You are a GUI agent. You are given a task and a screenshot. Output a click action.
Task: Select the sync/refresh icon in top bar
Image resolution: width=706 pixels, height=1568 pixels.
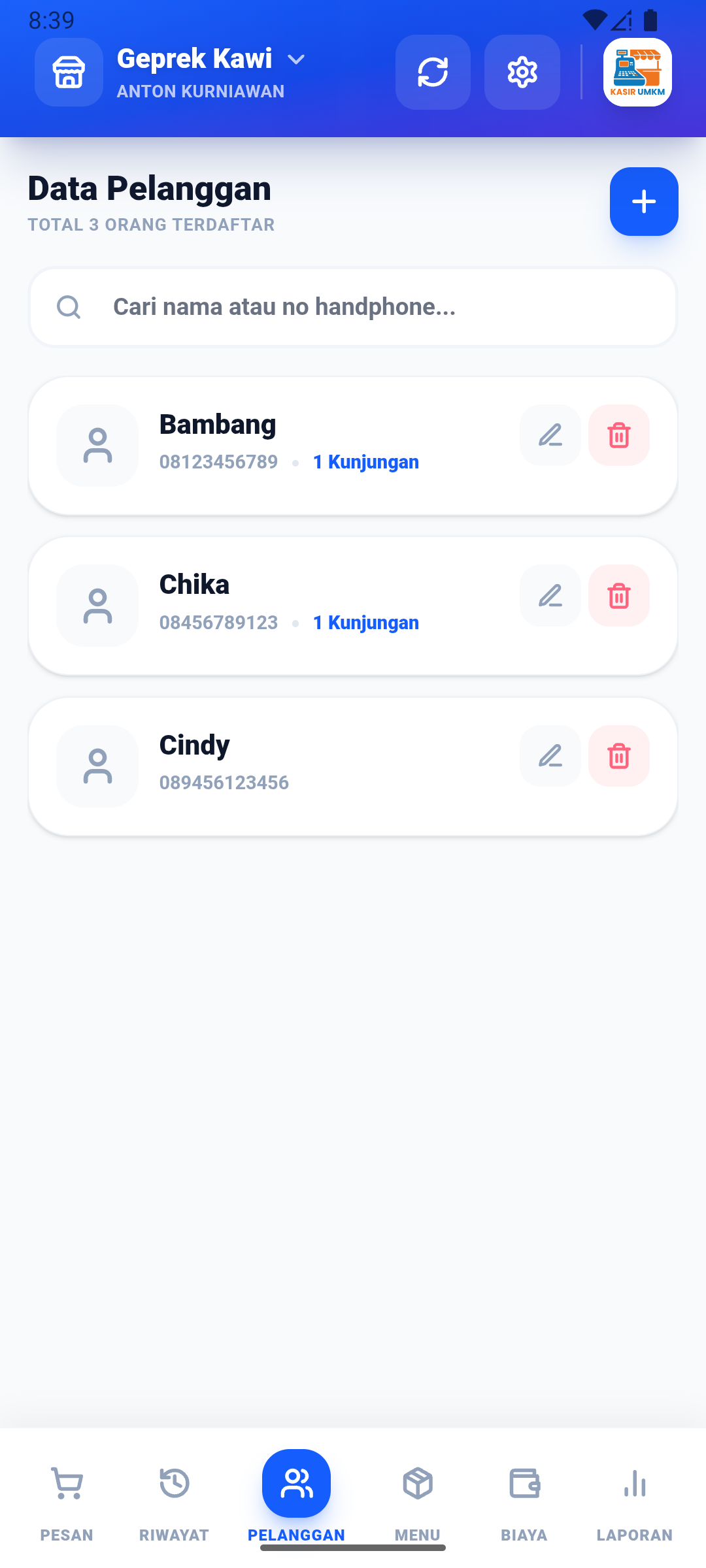click(x=433, y=72)
